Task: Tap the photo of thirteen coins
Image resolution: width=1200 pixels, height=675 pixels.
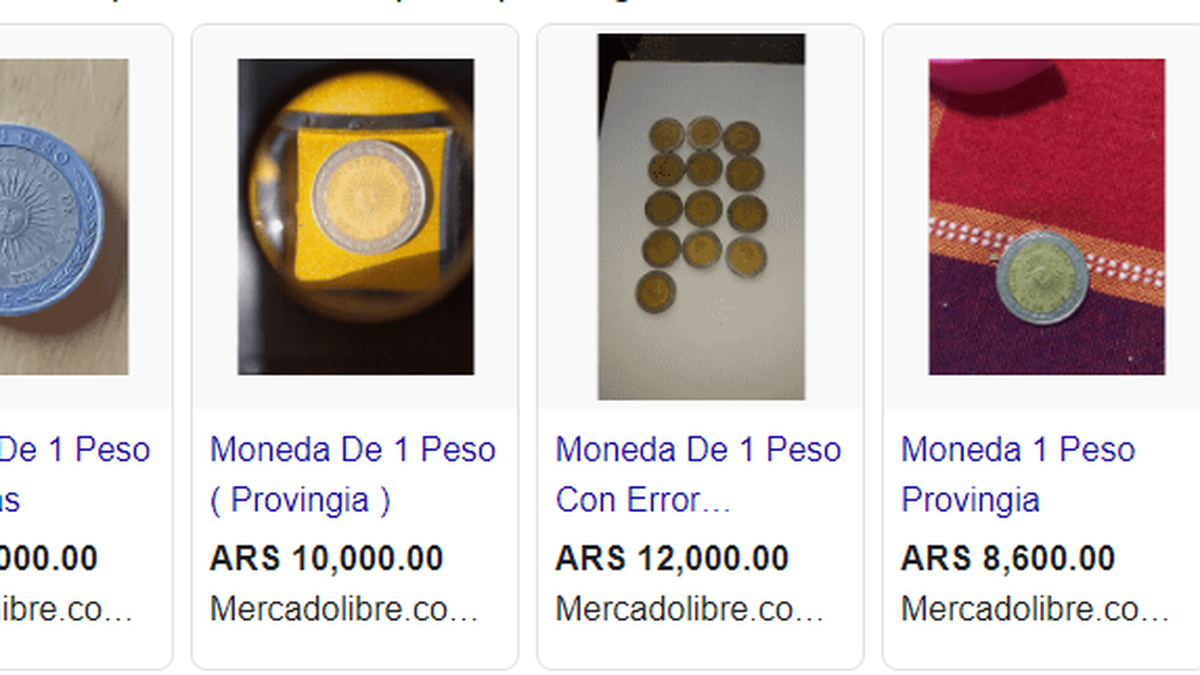Action: [701, 217]
